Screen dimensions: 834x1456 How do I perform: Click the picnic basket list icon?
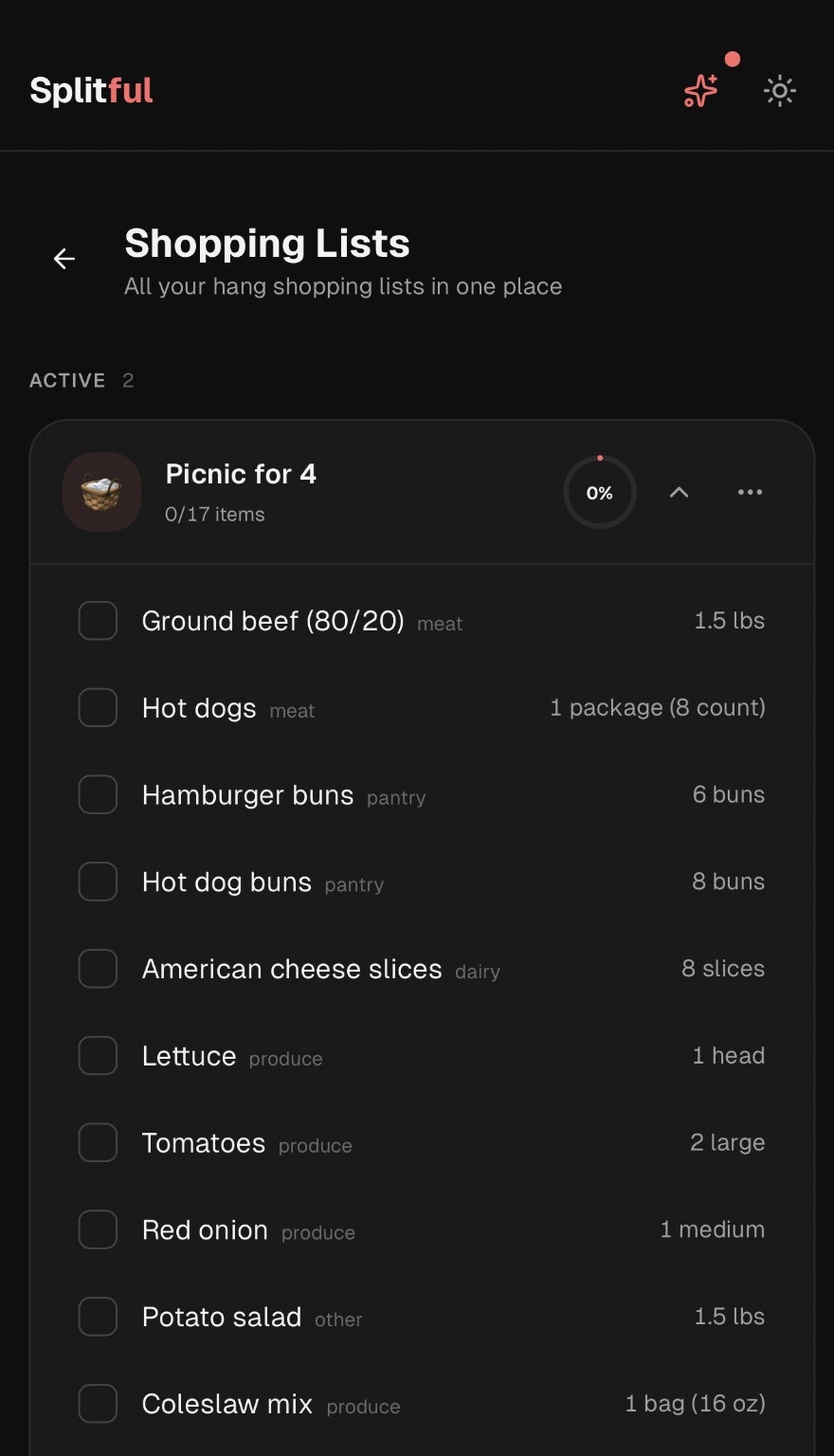(101, 492)
